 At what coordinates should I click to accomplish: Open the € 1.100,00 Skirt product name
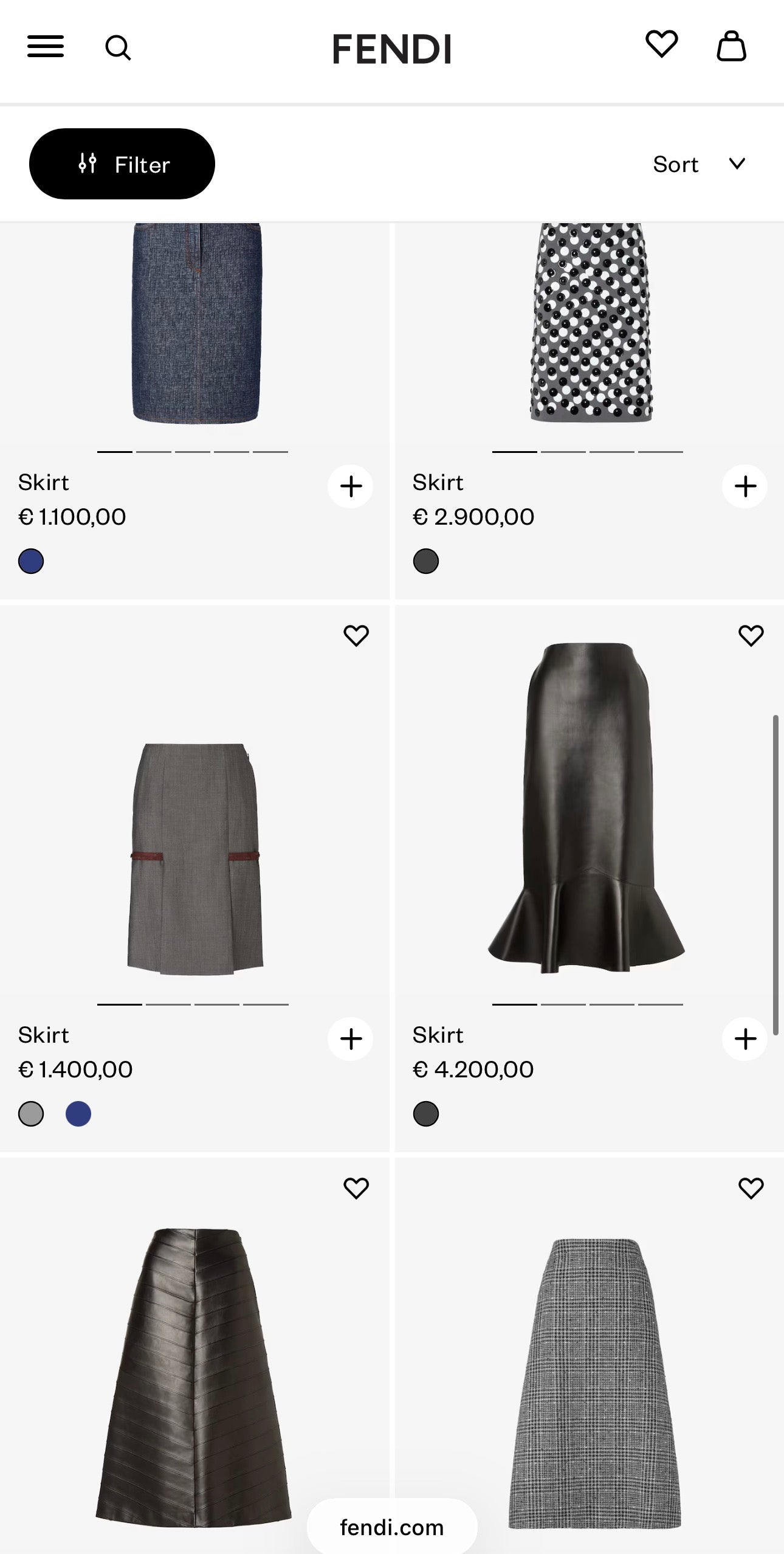[43, 482]
